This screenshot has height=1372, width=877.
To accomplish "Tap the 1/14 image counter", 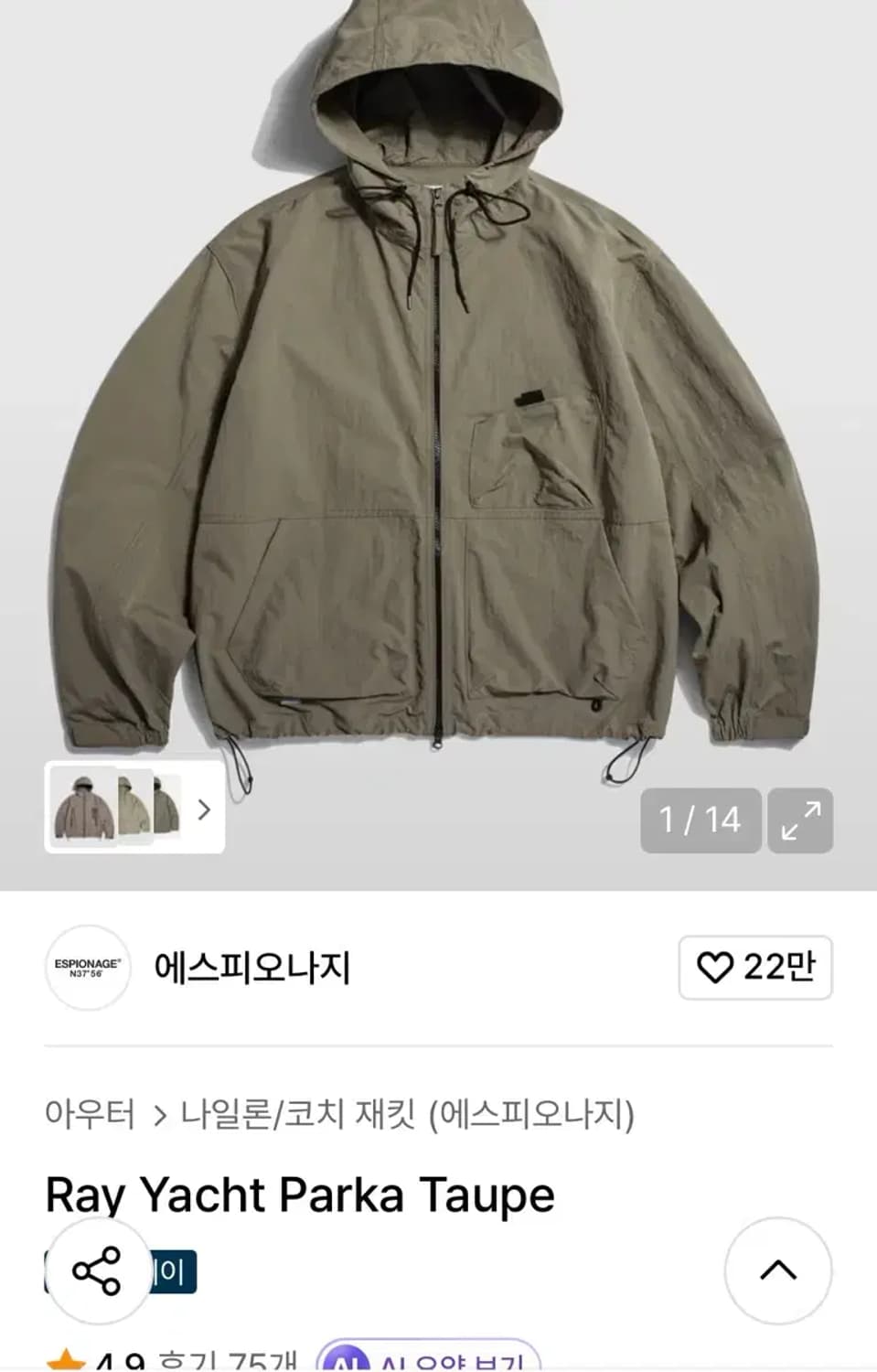I will 699,820.
